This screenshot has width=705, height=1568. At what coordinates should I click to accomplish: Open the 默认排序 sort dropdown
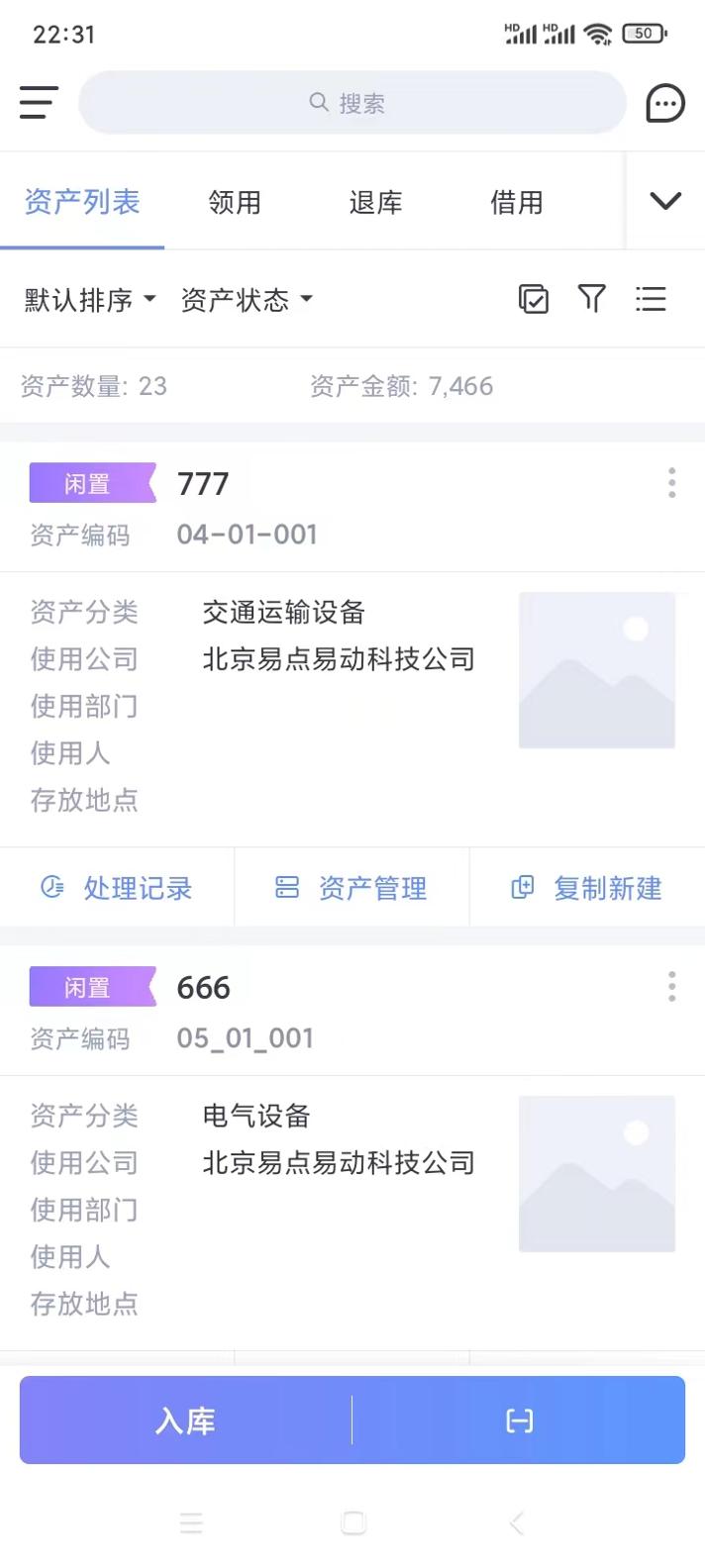click(90, 300)
